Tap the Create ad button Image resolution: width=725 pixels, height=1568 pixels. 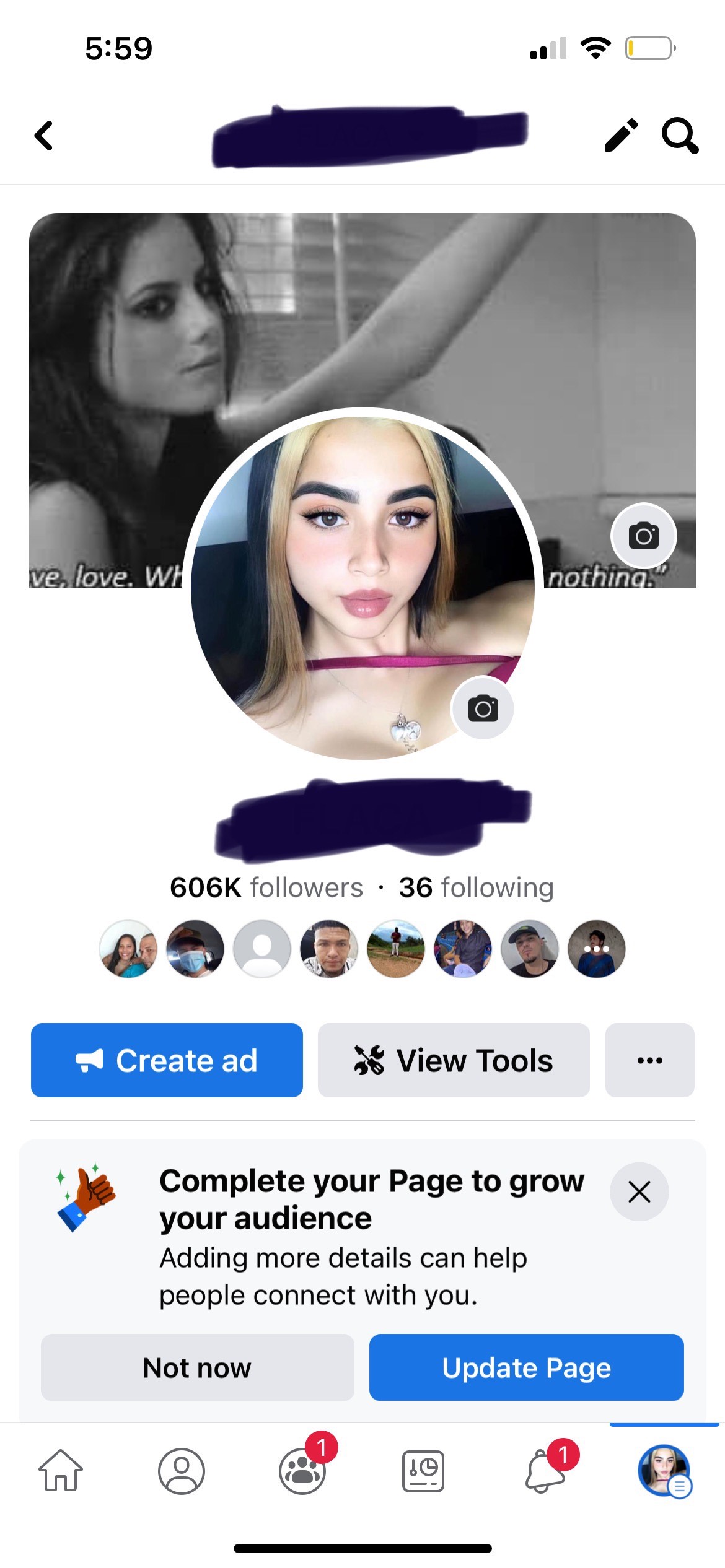click(167, 1060)
